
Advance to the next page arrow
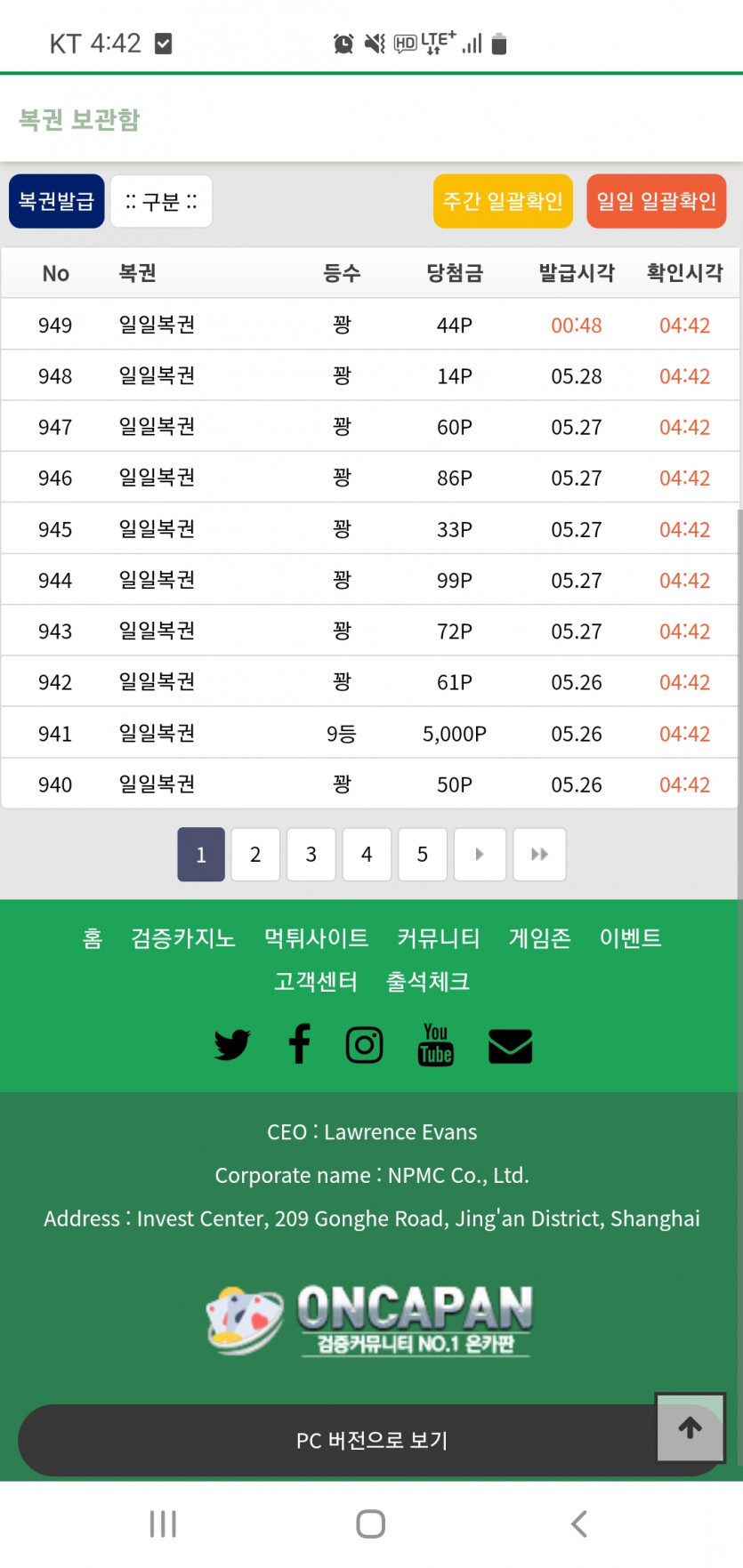point(480,855)
